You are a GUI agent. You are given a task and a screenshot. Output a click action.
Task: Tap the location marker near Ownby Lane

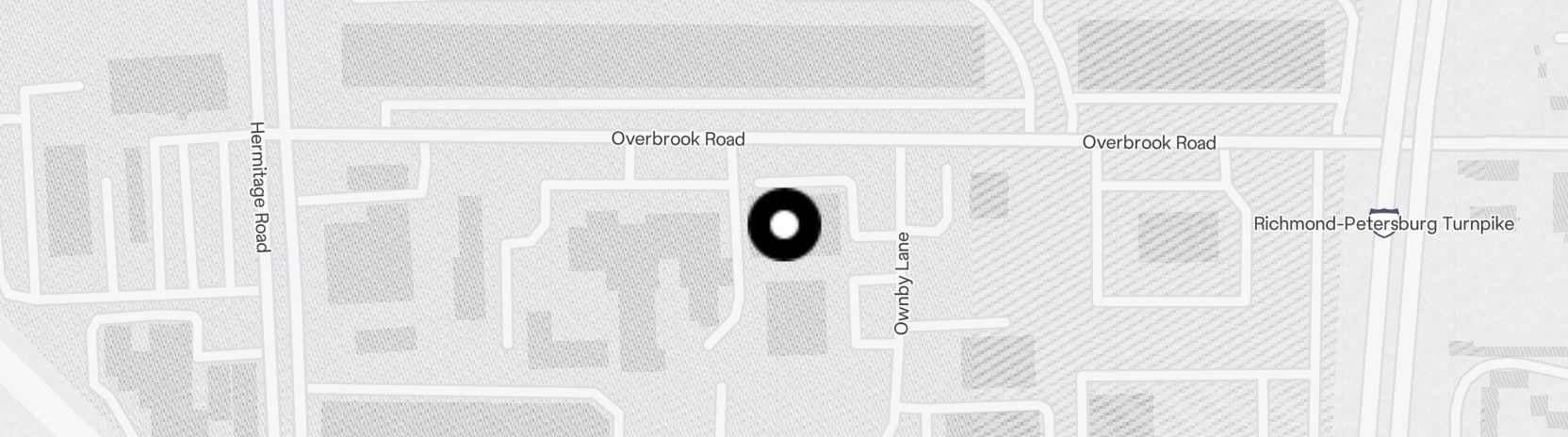click(784, 225)
